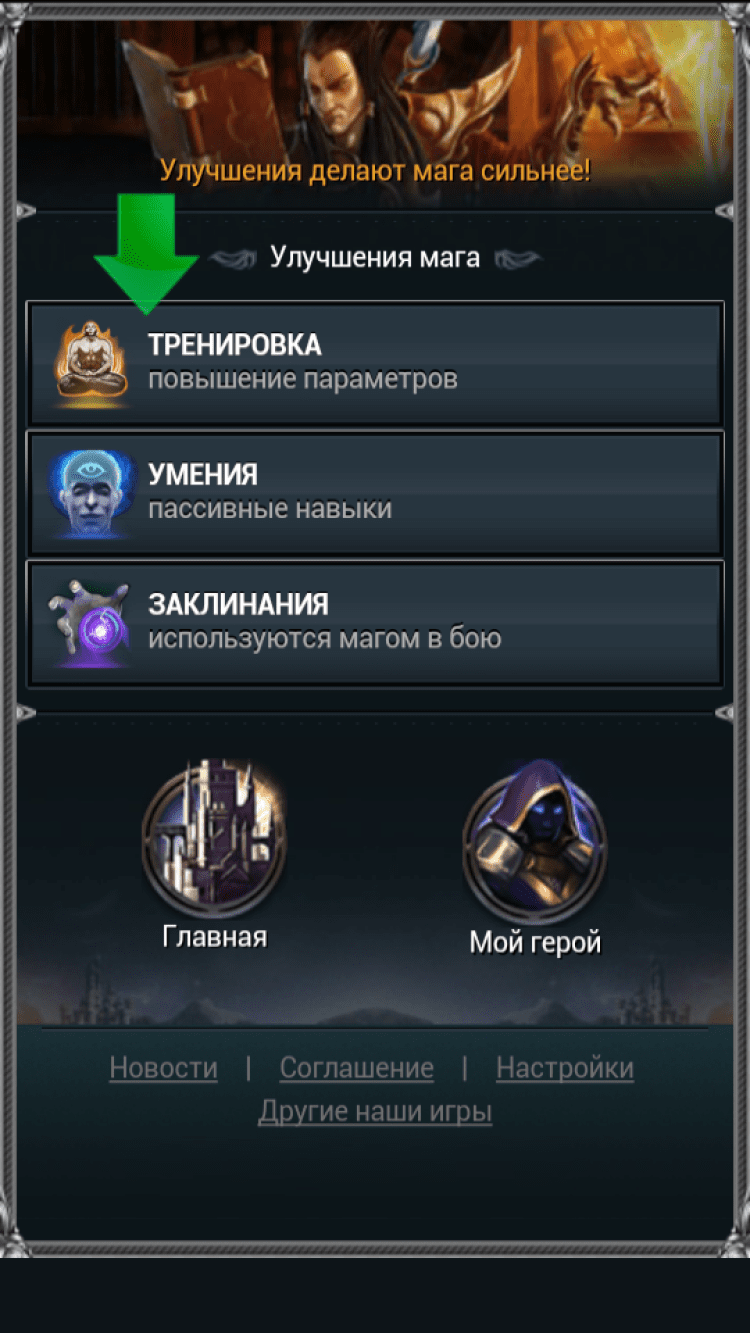The image size is (750, 1333).
Task: Open Настройки settings link
Action: [x=564, y=1068]
